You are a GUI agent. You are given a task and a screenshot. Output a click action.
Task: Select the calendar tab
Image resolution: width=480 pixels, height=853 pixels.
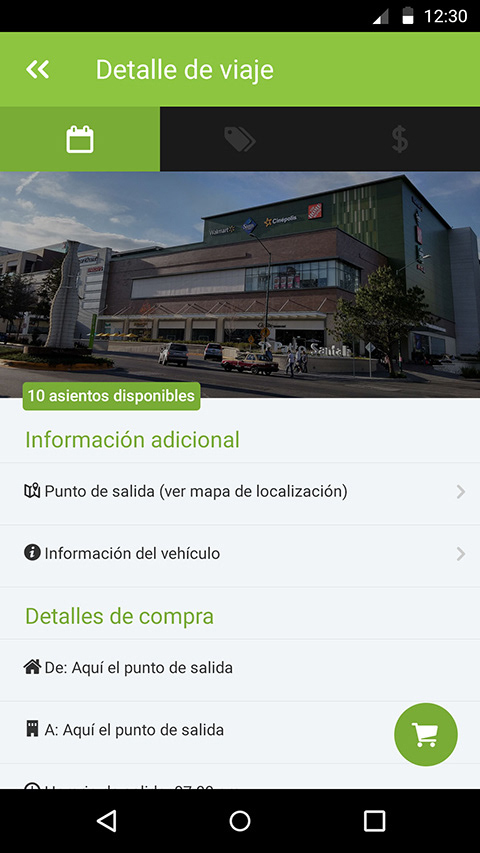[80, 139]
